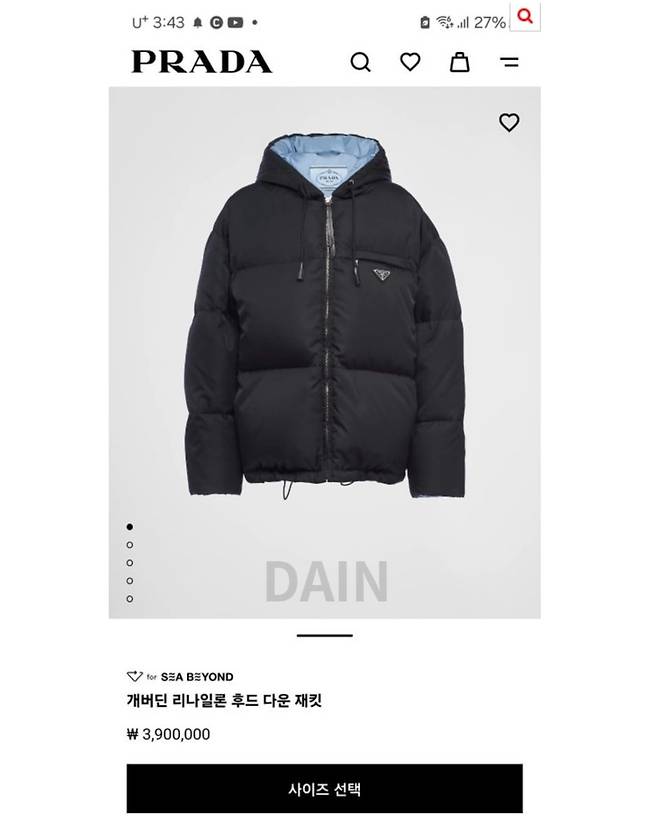The height and width of the screenshot is (822, 658).
Task: Open the wishlist from the header heart
Action: click(410, 62)
